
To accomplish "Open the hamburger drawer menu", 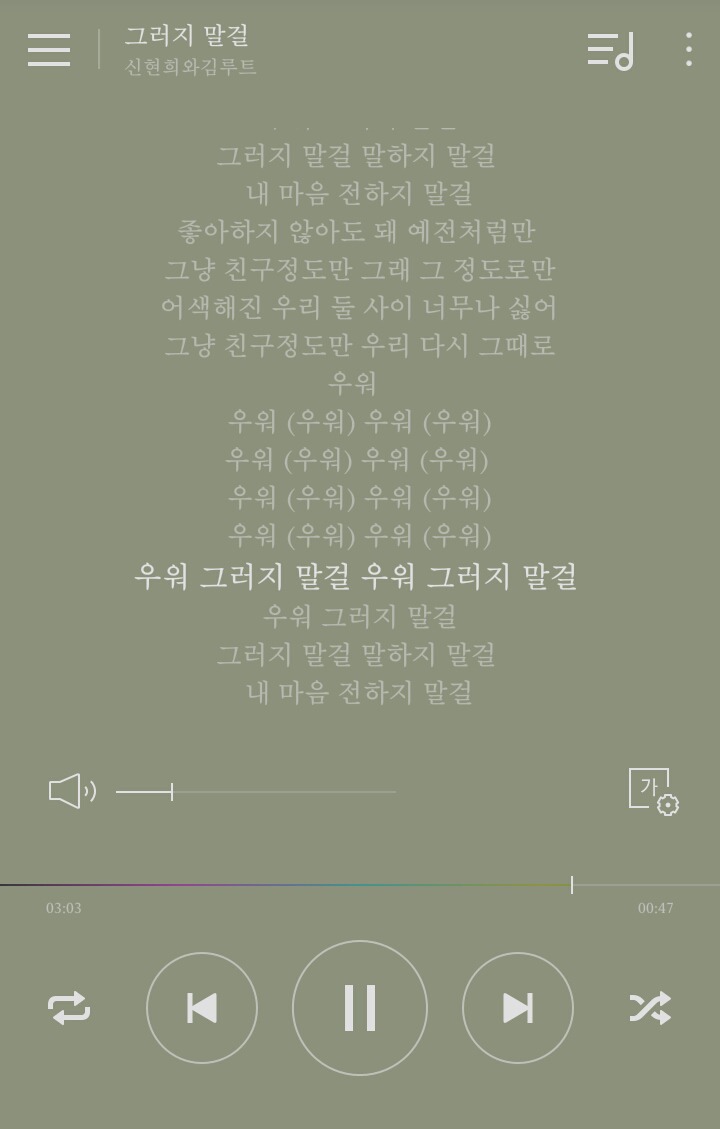I will coord(49,50).
